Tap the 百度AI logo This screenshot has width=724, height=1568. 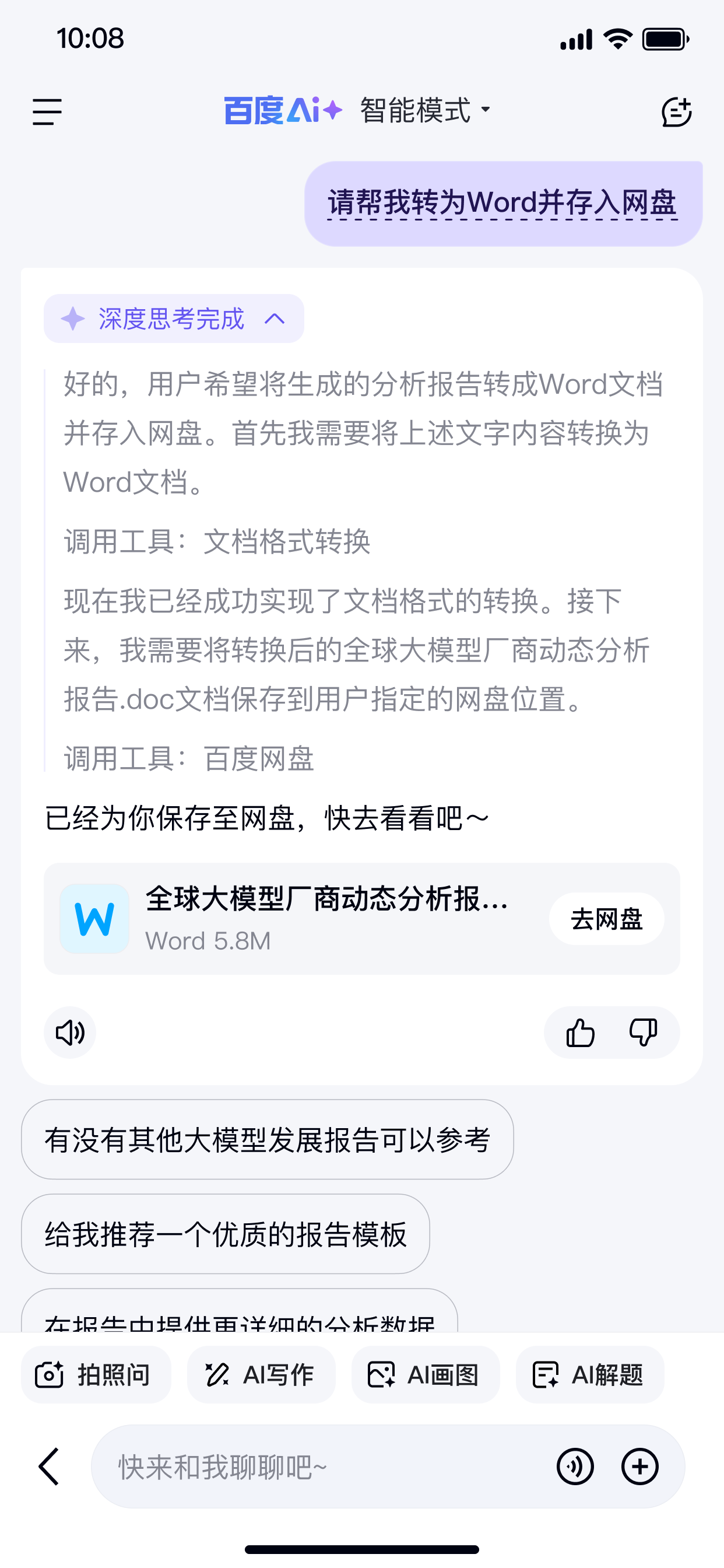tap(282, 110)
